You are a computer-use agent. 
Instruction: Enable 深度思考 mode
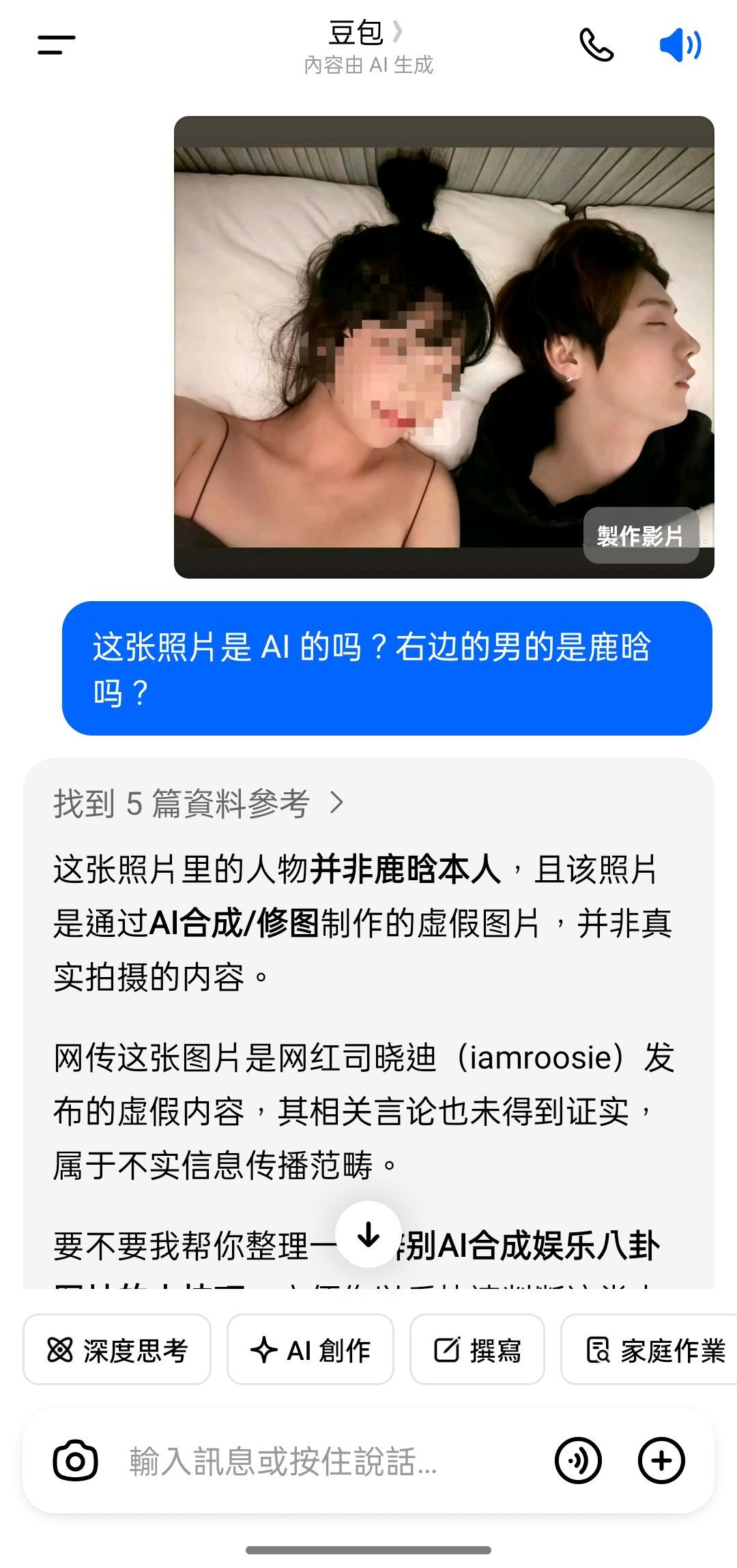[116, 1350]
